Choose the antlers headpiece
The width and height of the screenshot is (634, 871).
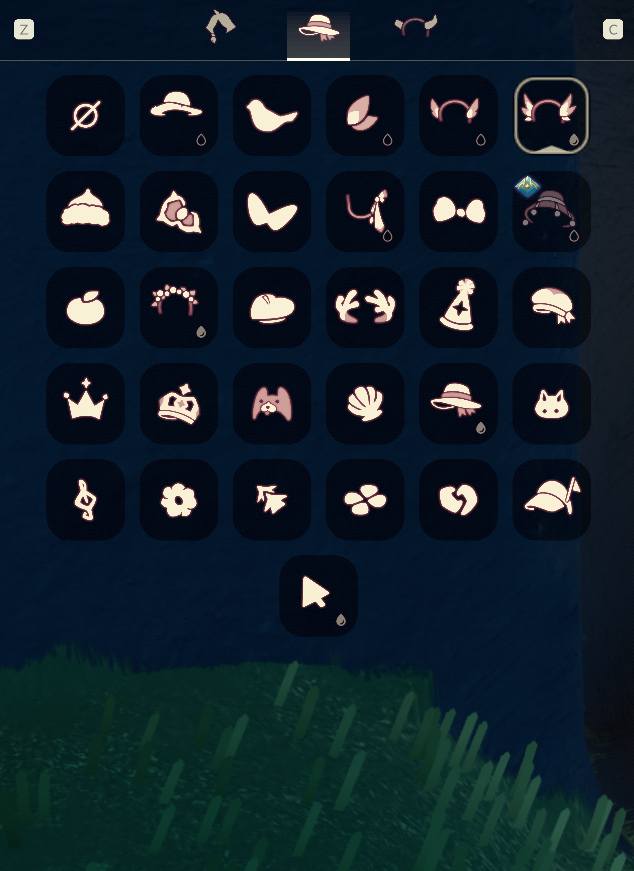[365, 308]
